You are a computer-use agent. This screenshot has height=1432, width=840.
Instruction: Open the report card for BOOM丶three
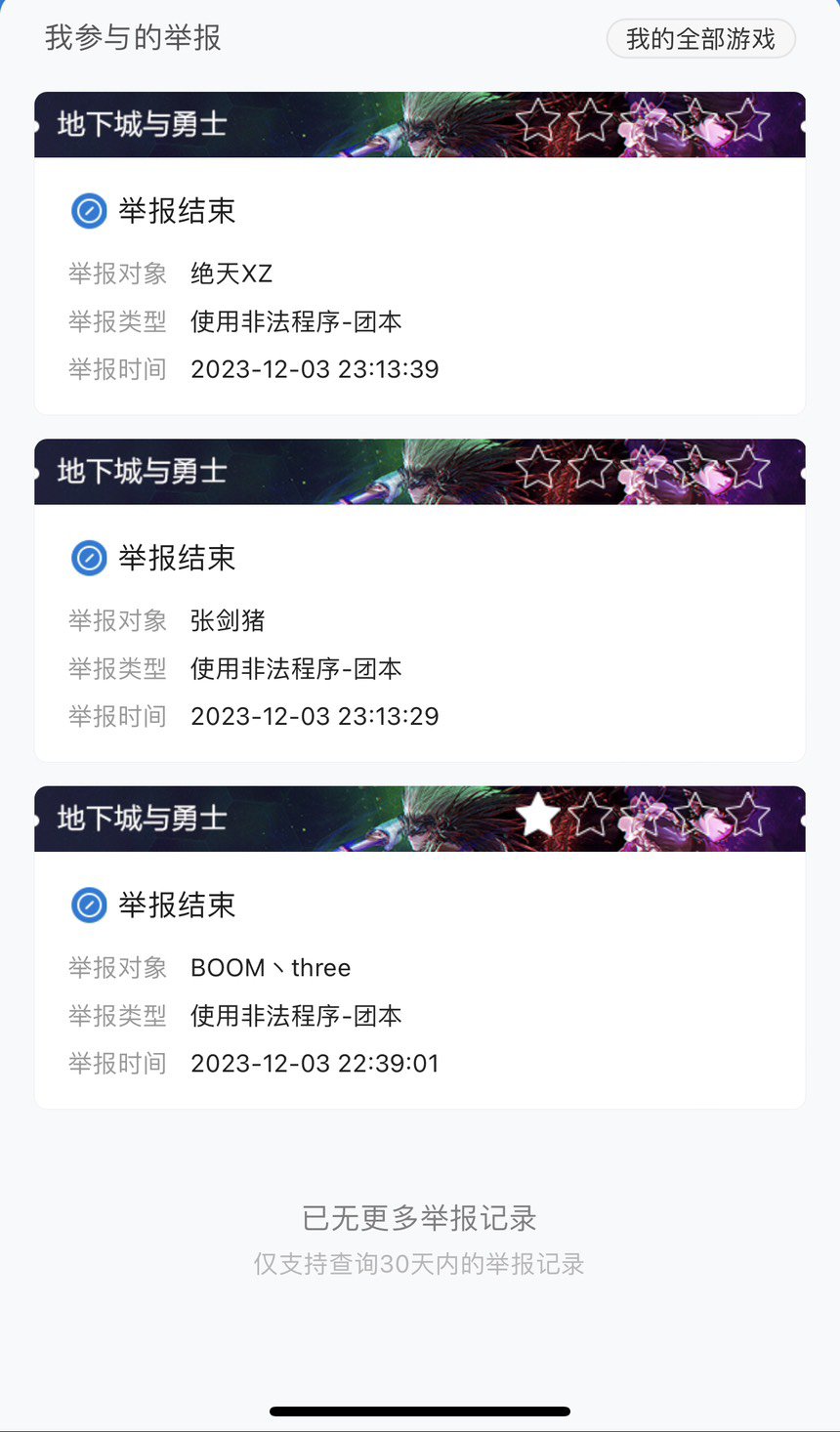(x=420, y=948)
